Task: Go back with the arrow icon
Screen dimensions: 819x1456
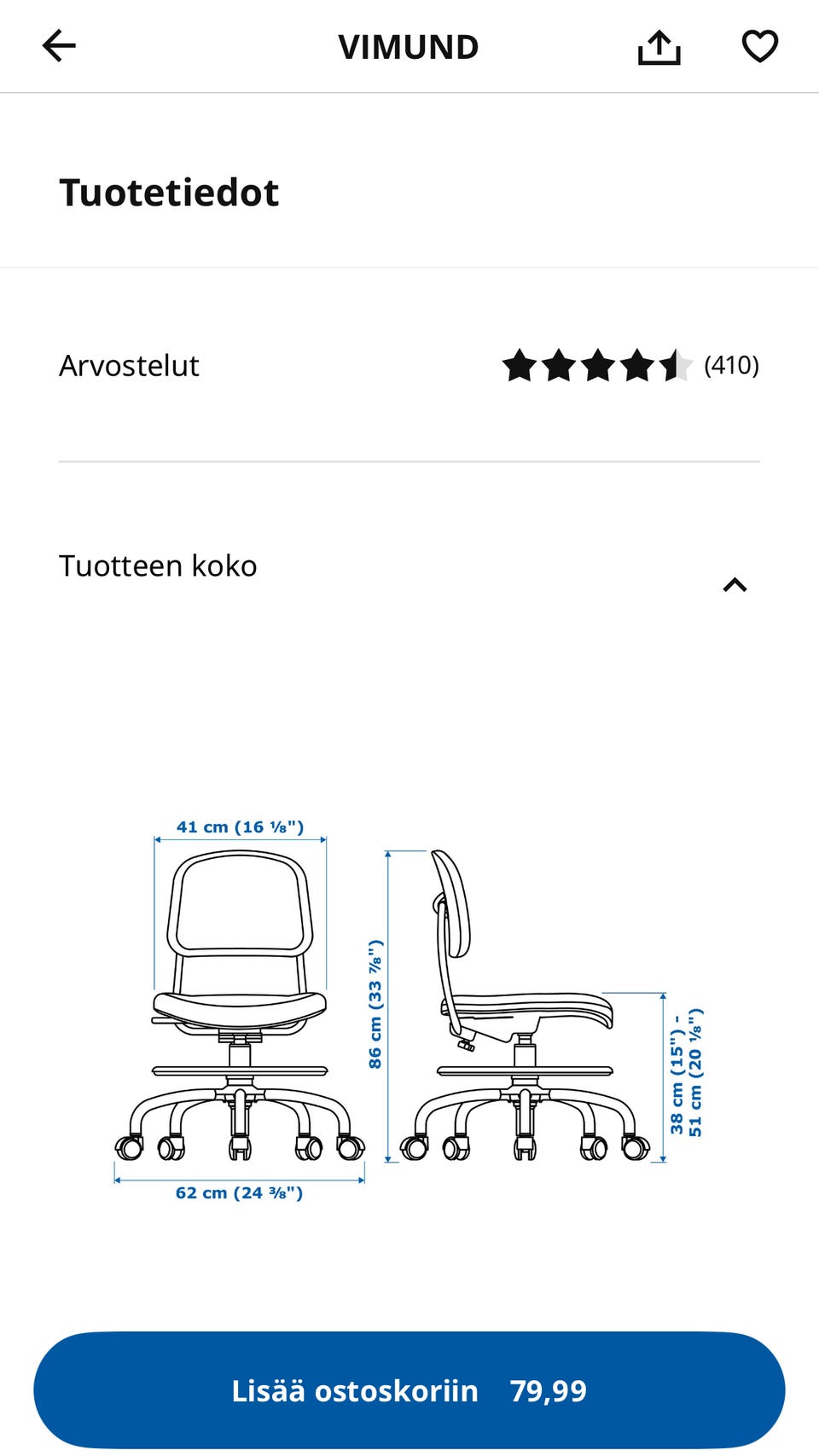Action: (x=59, y=46)
